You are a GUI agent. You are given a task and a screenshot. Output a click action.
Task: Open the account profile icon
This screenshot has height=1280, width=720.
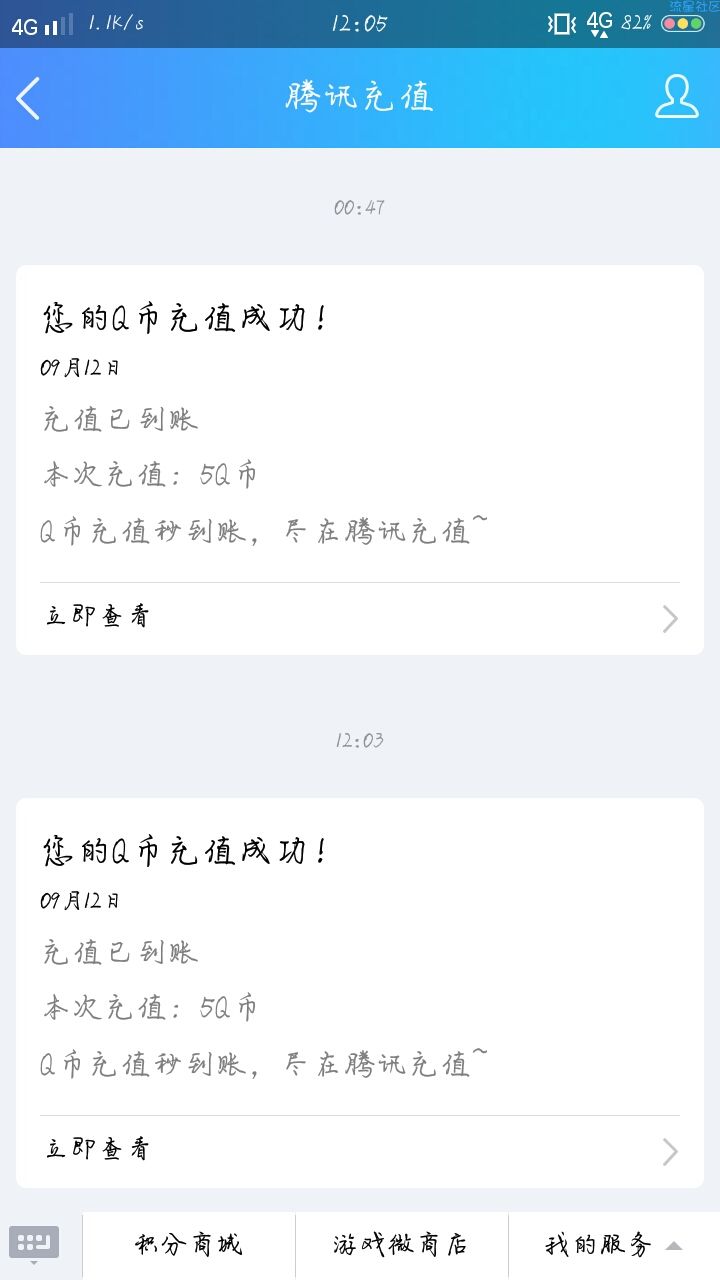[677, 97]
